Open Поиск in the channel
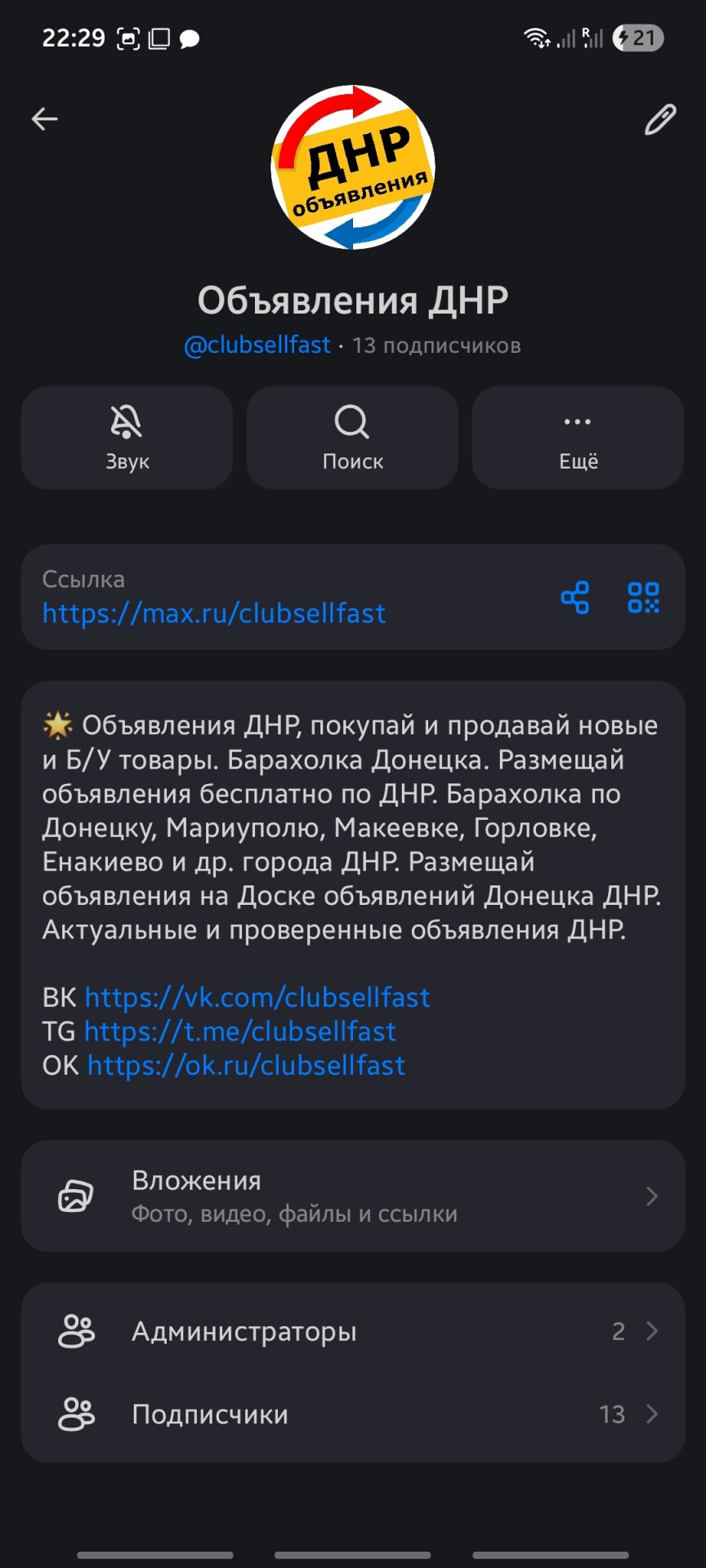Viewport: 706px width, 1568px height. (352, 439)
